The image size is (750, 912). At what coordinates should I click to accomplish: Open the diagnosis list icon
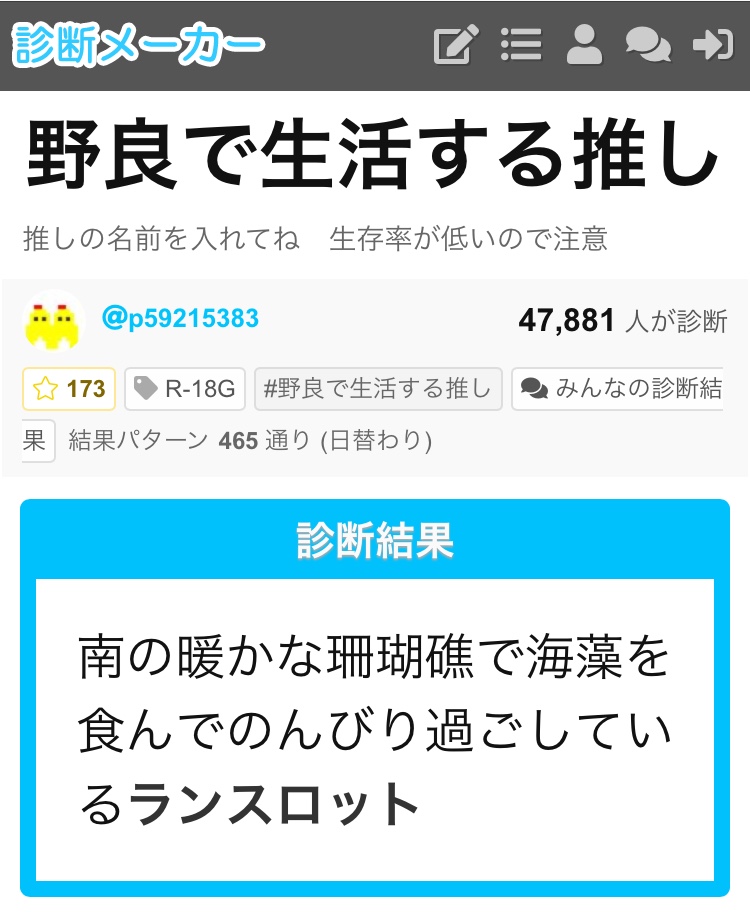520,45
